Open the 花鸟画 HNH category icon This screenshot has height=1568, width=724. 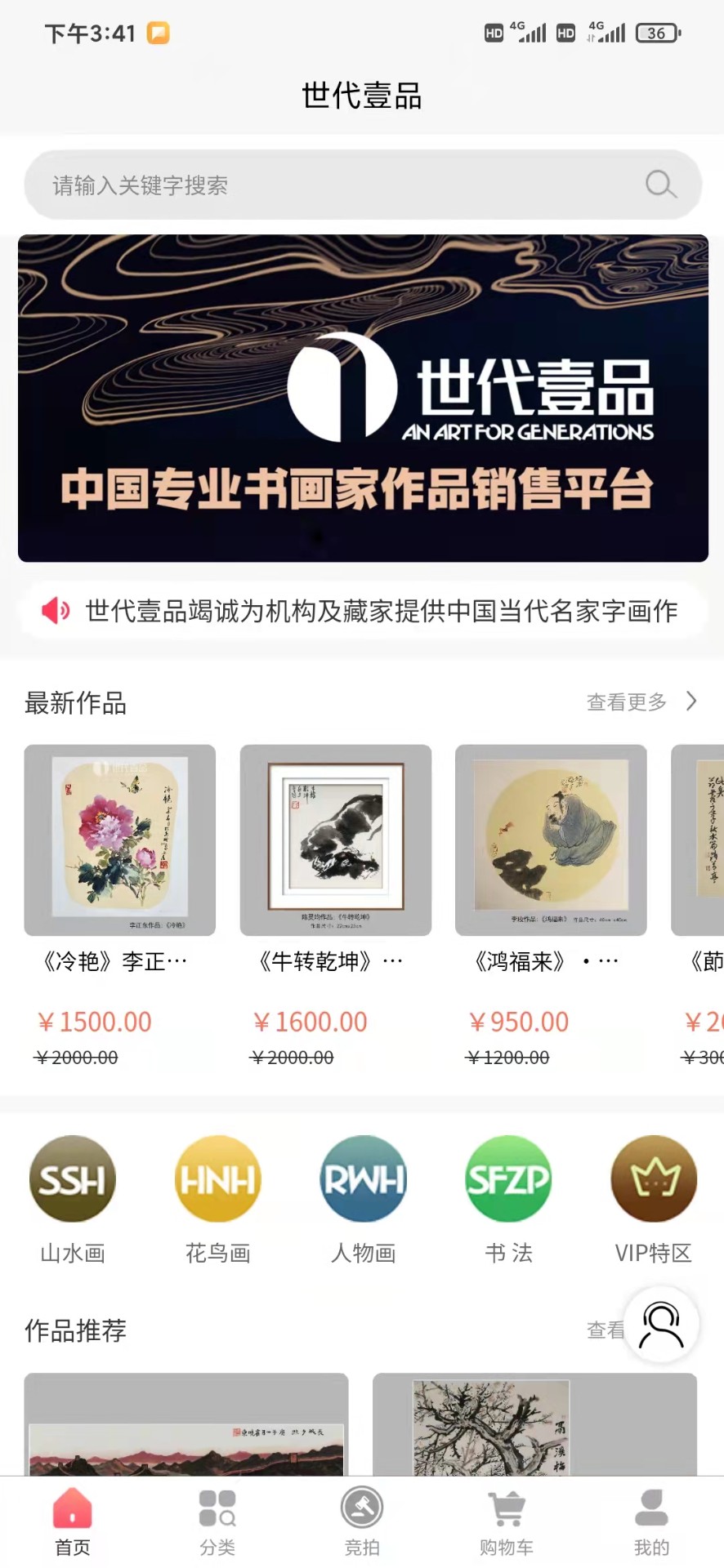coord(217,1178)
